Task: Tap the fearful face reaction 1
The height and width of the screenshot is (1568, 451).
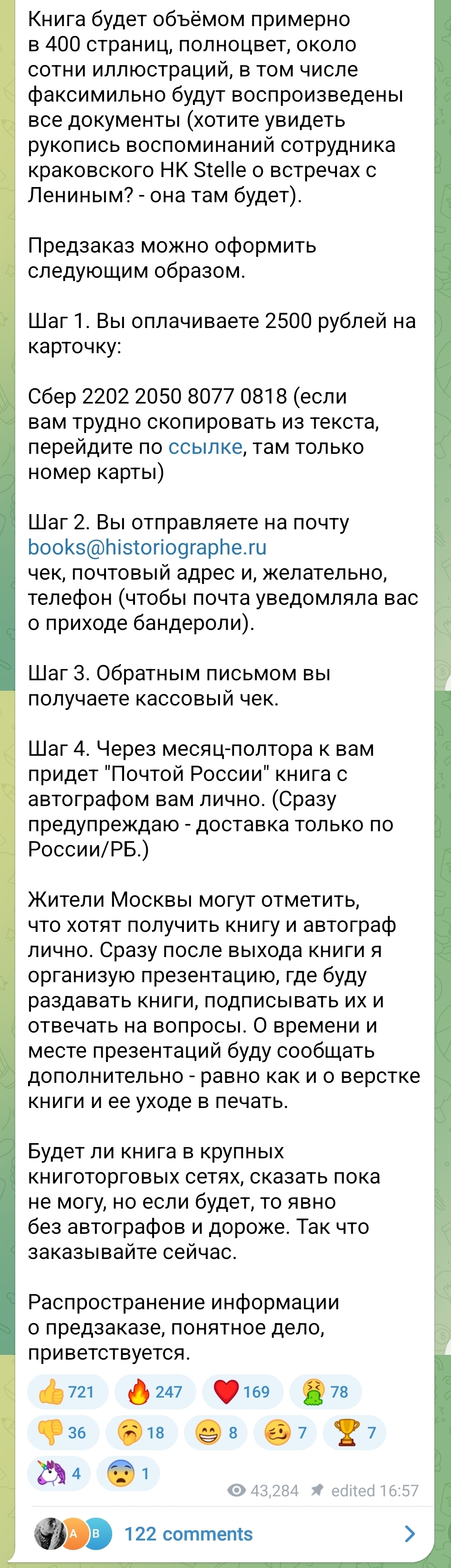Action: (x=128, y=1474)
